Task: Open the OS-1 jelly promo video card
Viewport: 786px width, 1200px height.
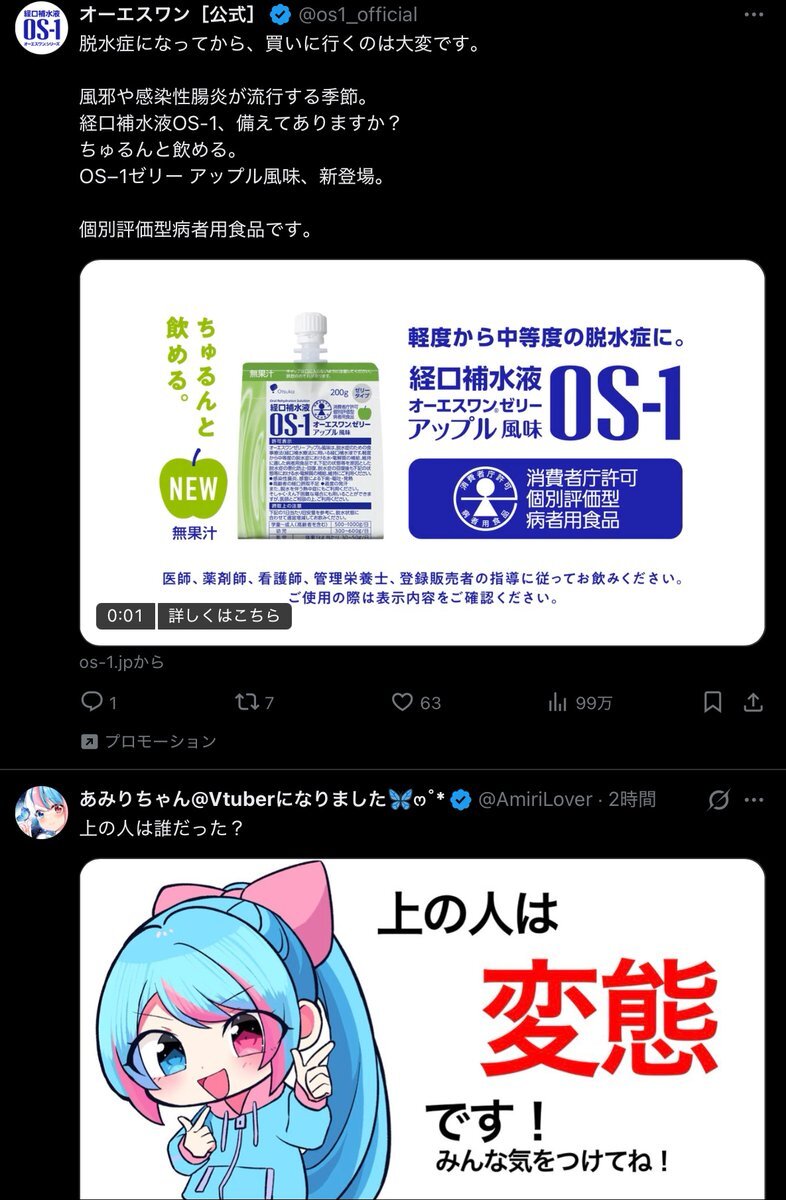Action: pyautogui.click(x=422, y=452)
